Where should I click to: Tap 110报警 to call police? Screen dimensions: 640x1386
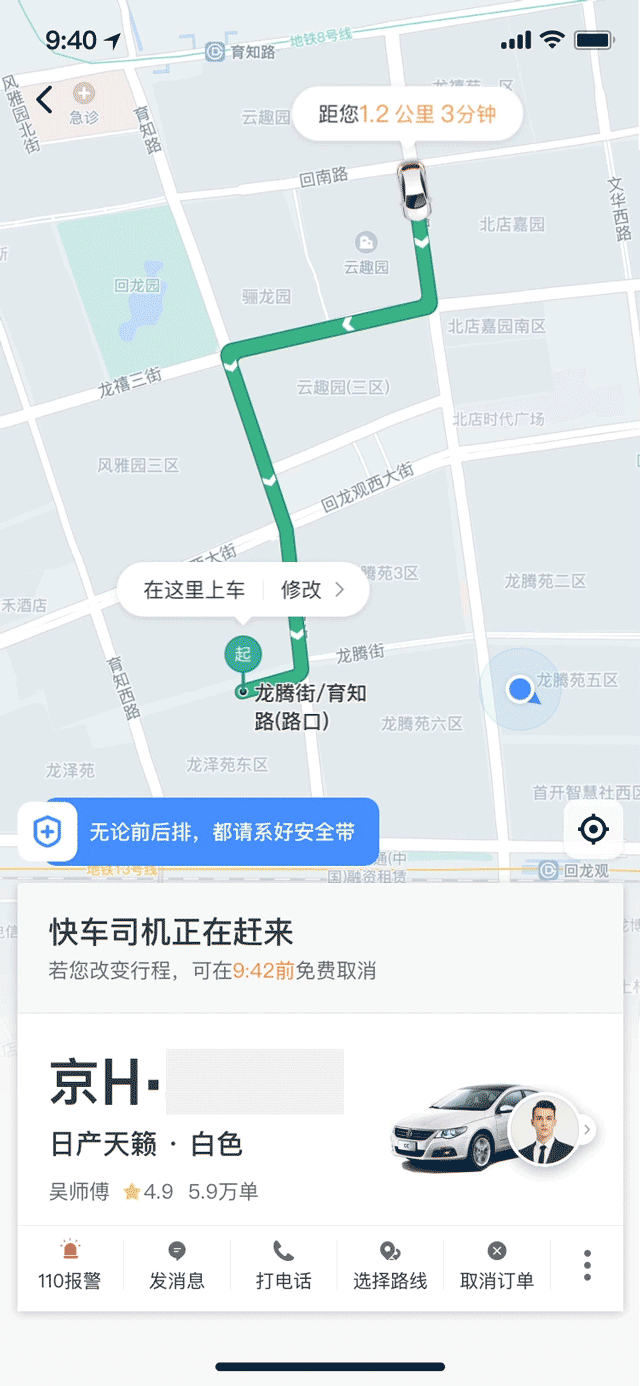point(69,1265)
